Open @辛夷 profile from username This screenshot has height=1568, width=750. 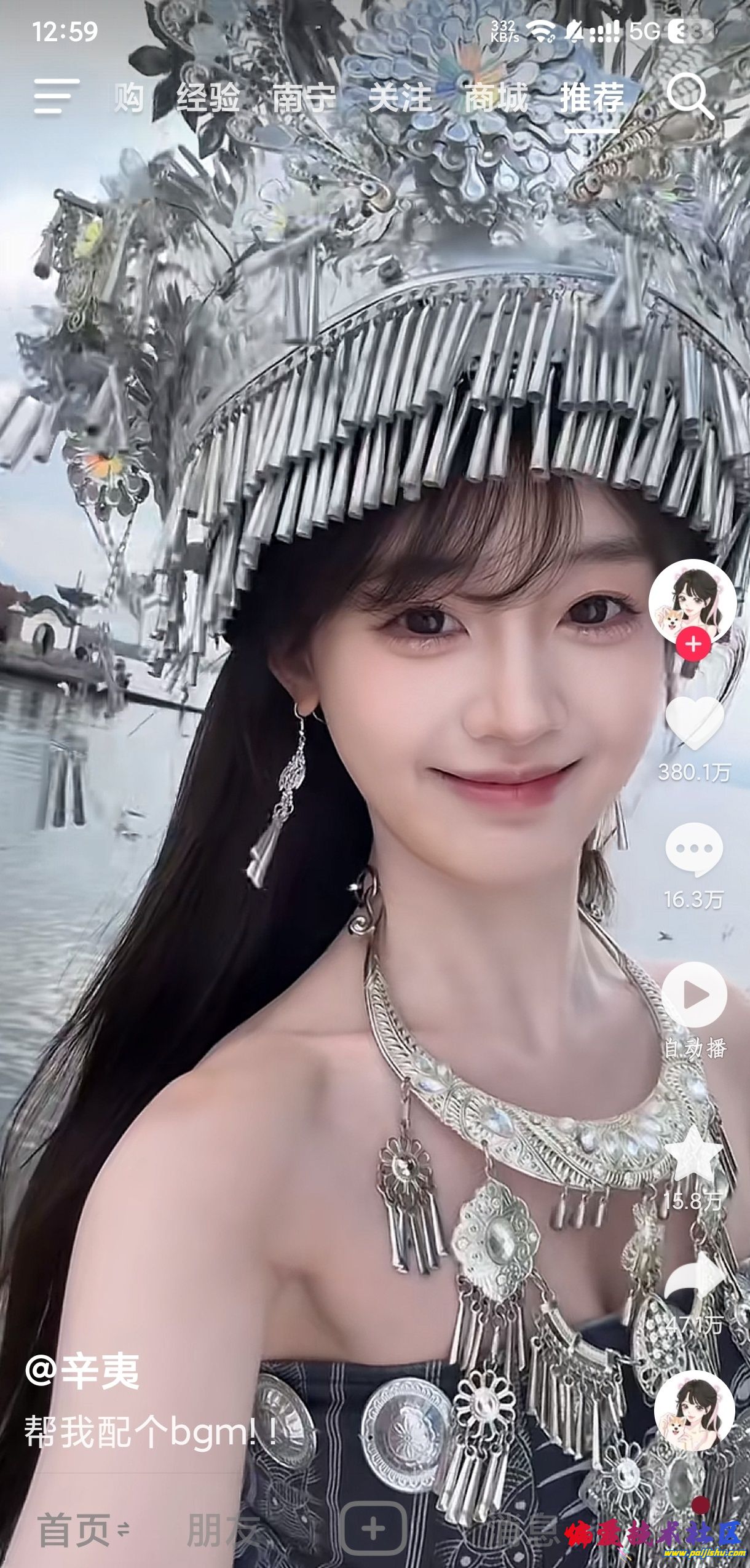point(82,1372)
